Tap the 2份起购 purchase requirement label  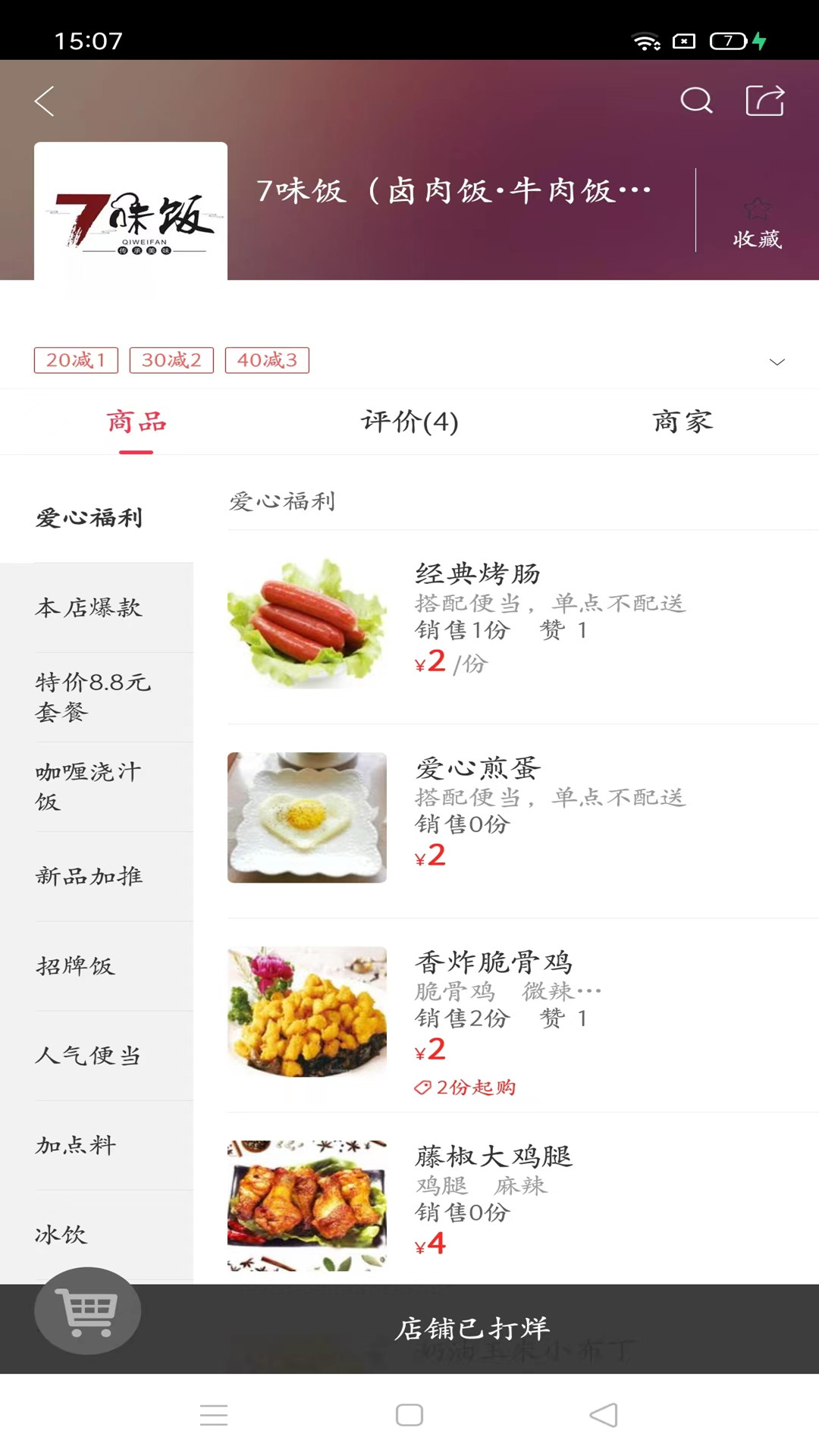[x=466, y=1087]
